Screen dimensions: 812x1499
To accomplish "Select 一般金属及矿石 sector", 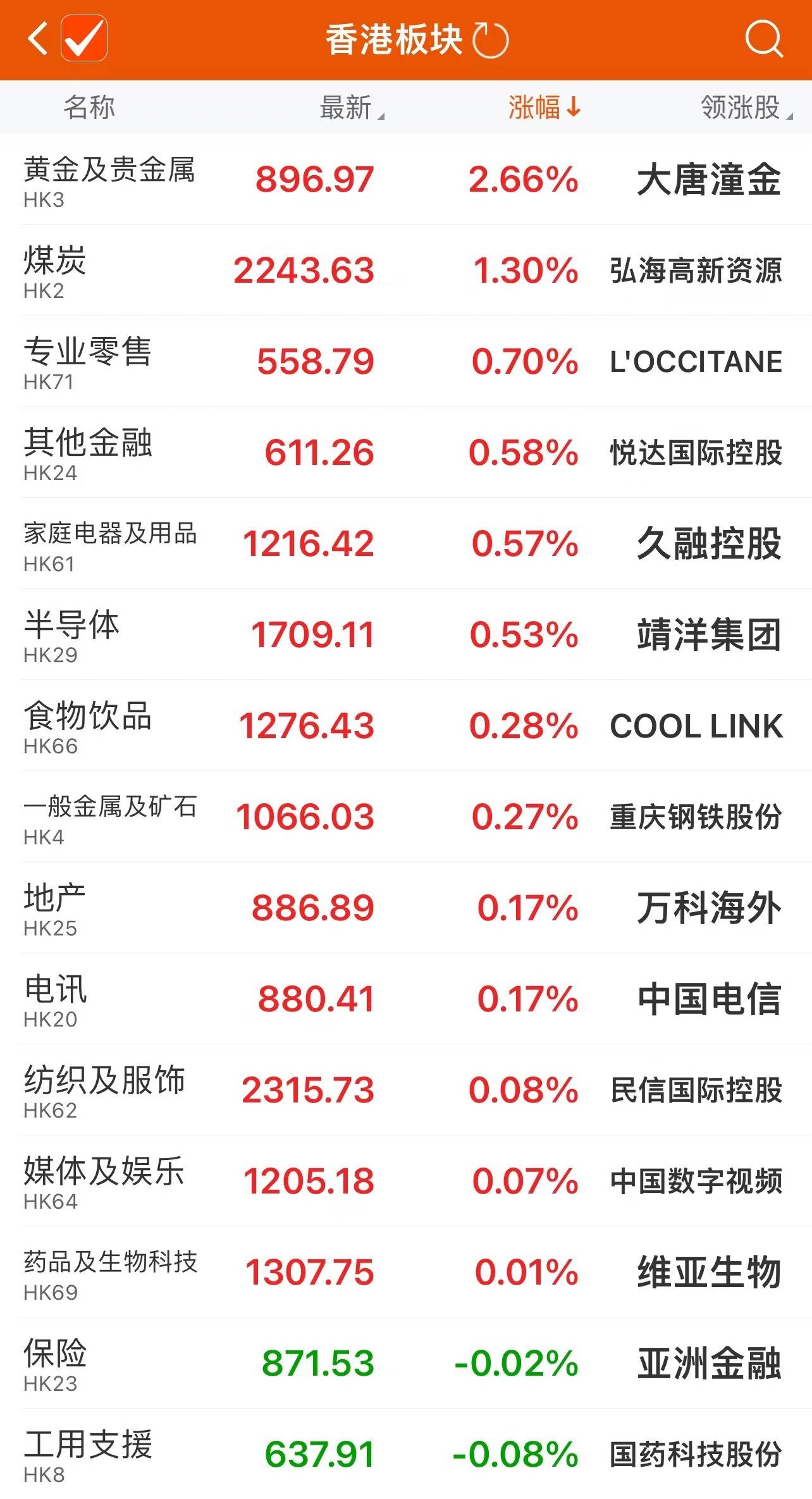I will [x=110, y=817].
